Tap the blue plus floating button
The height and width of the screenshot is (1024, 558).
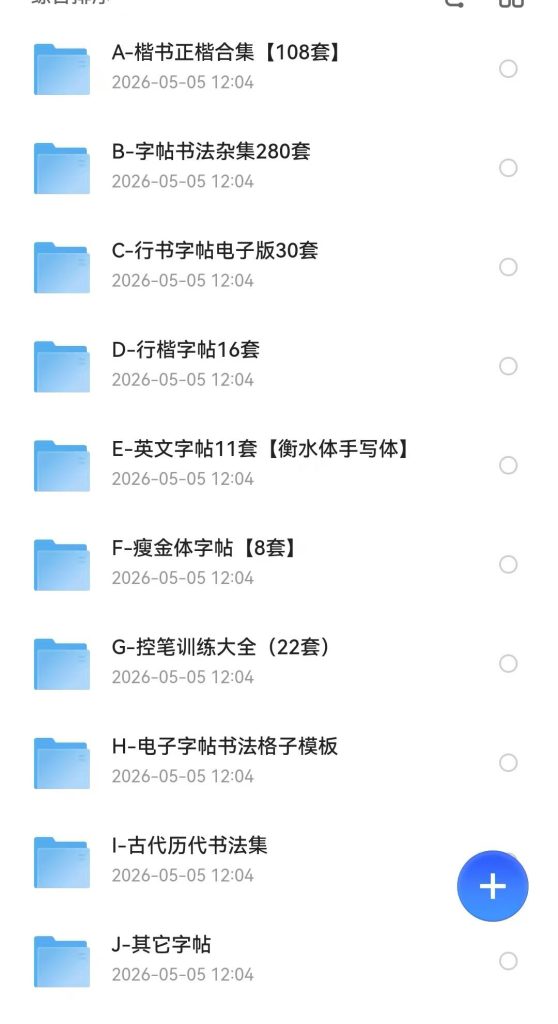click(x=493, y=886)
